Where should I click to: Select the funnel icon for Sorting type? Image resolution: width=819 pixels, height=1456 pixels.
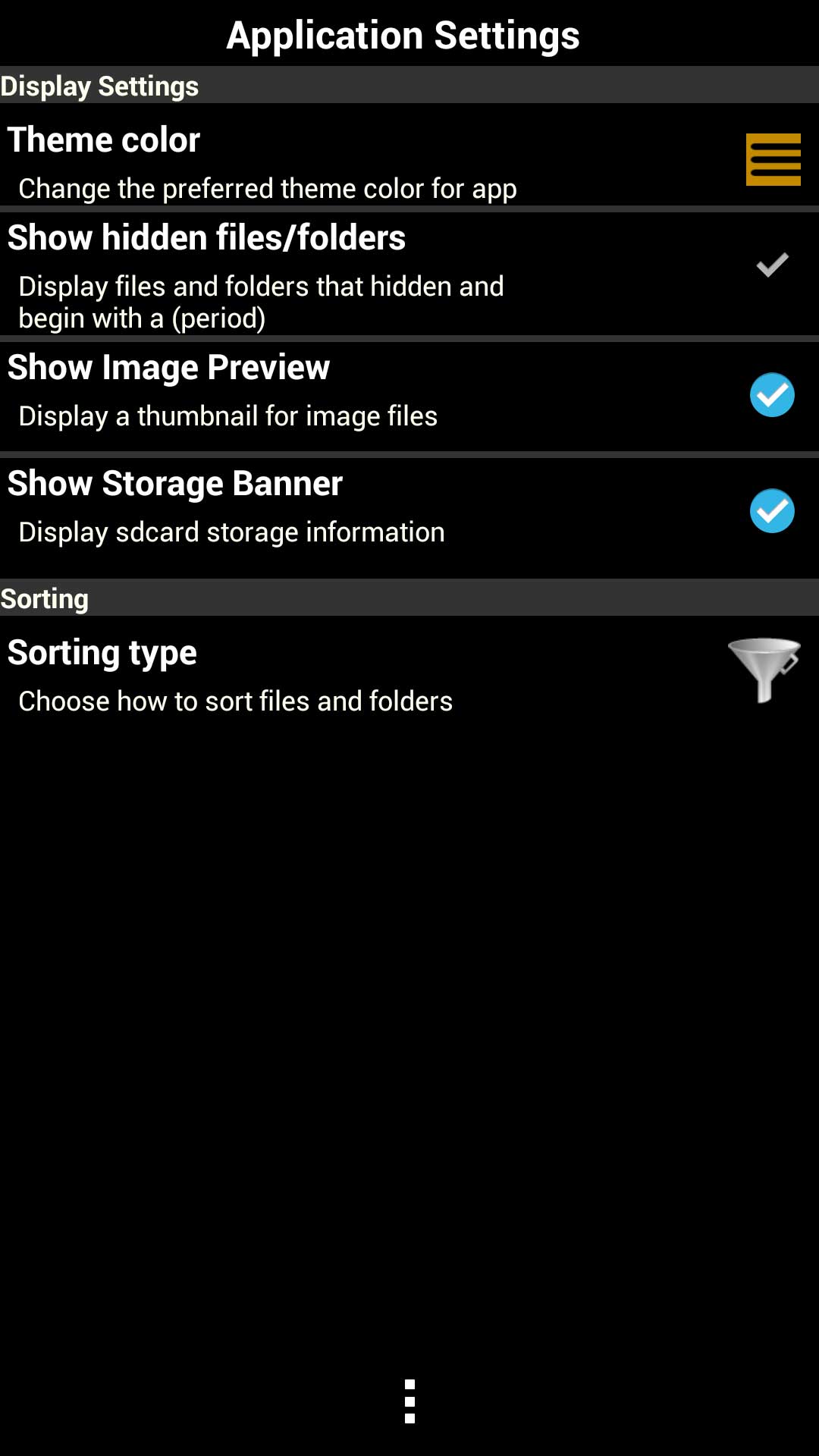click(x=763, y=671)
